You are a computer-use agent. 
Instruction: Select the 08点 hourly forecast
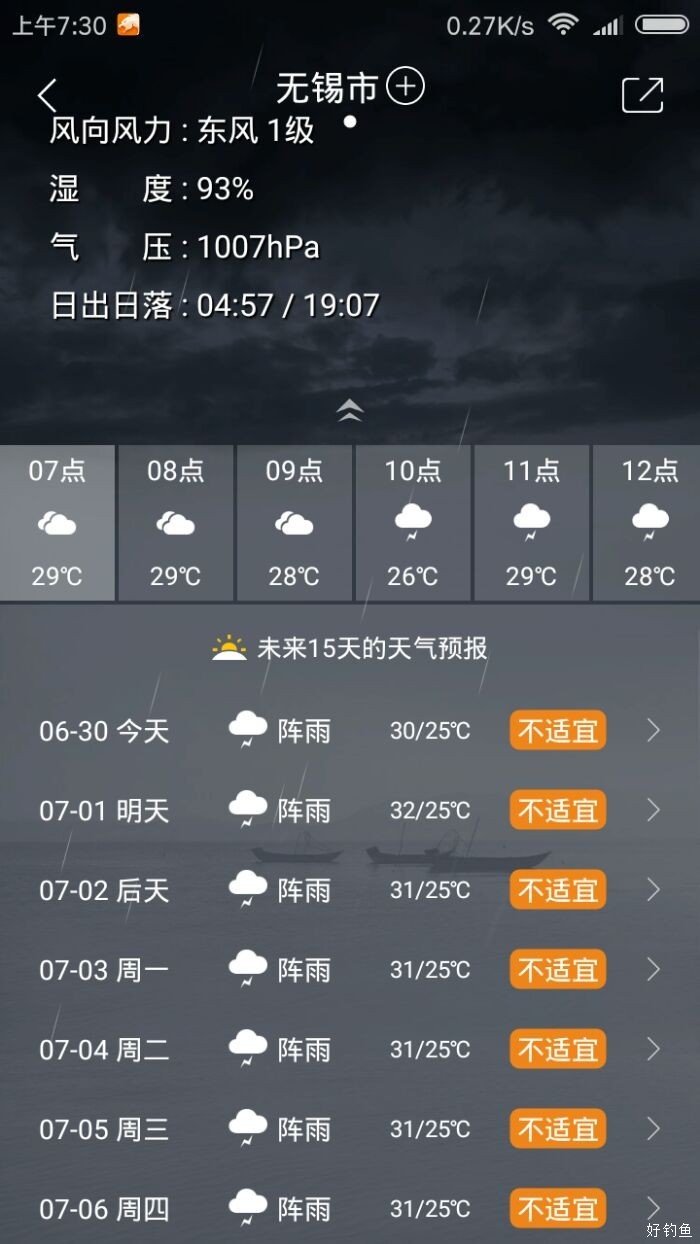(176, 523)
